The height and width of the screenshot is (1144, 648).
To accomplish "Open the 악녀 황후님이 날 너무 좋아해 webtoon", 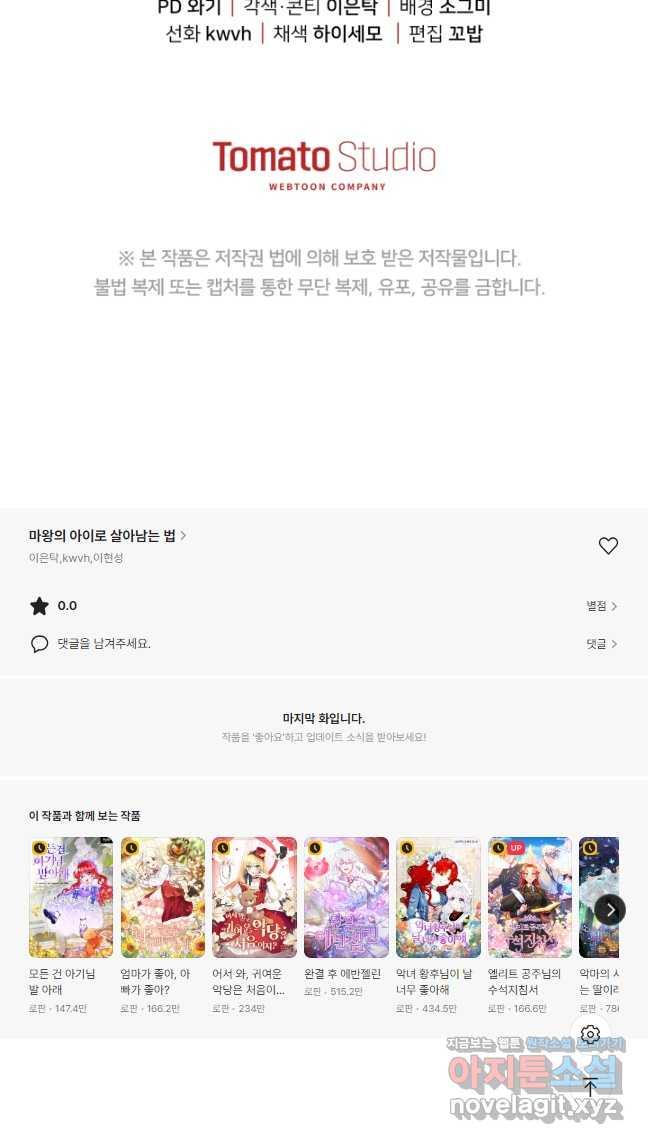I will [438, 897].
